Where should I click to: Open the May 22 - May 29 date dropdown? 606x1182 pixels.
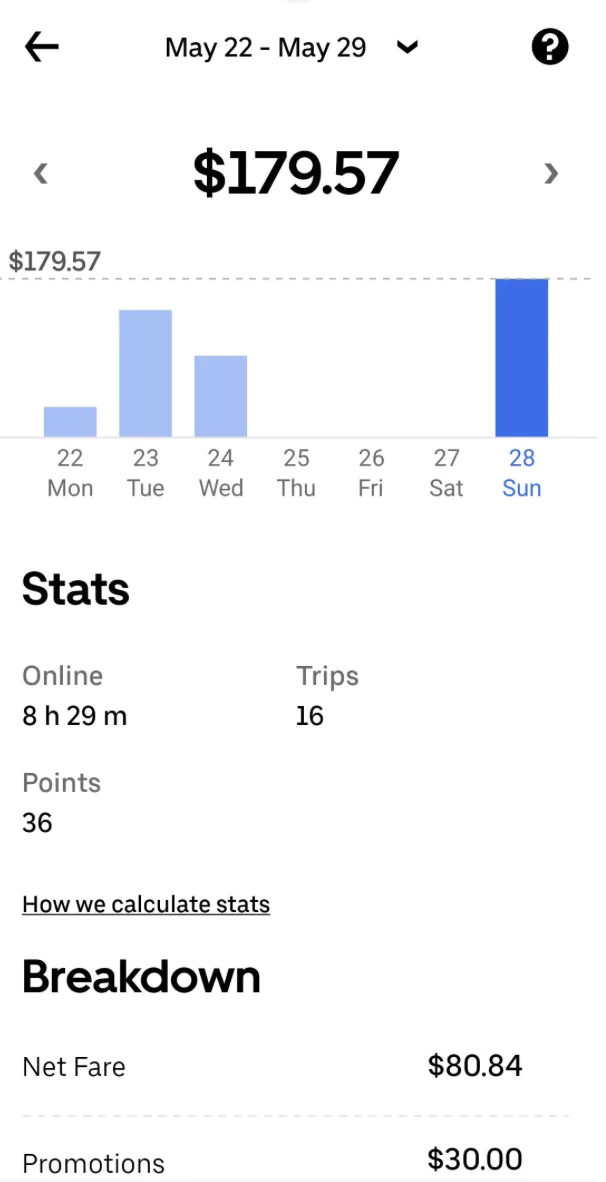(x=292, y=48)
